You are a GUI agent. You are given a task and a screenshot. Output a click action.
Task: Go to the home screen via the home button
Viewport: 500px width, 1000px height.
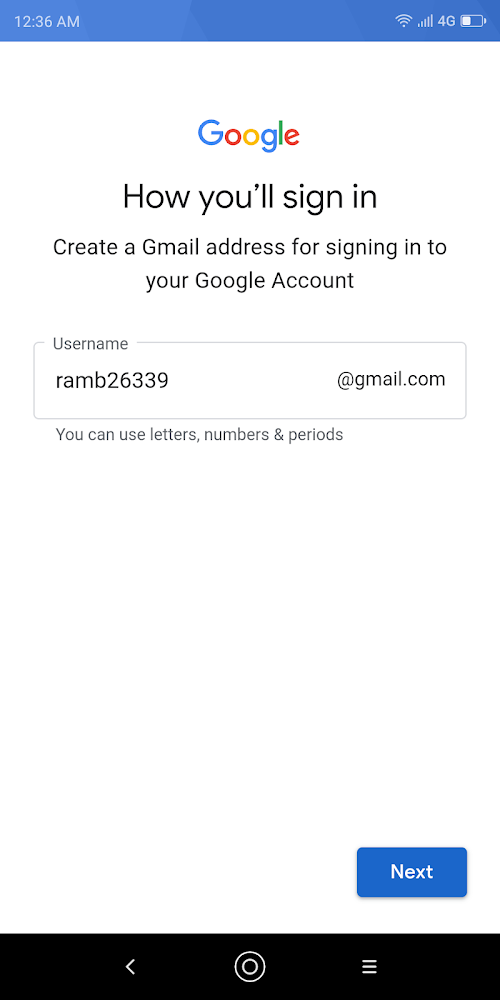[250, 967]
